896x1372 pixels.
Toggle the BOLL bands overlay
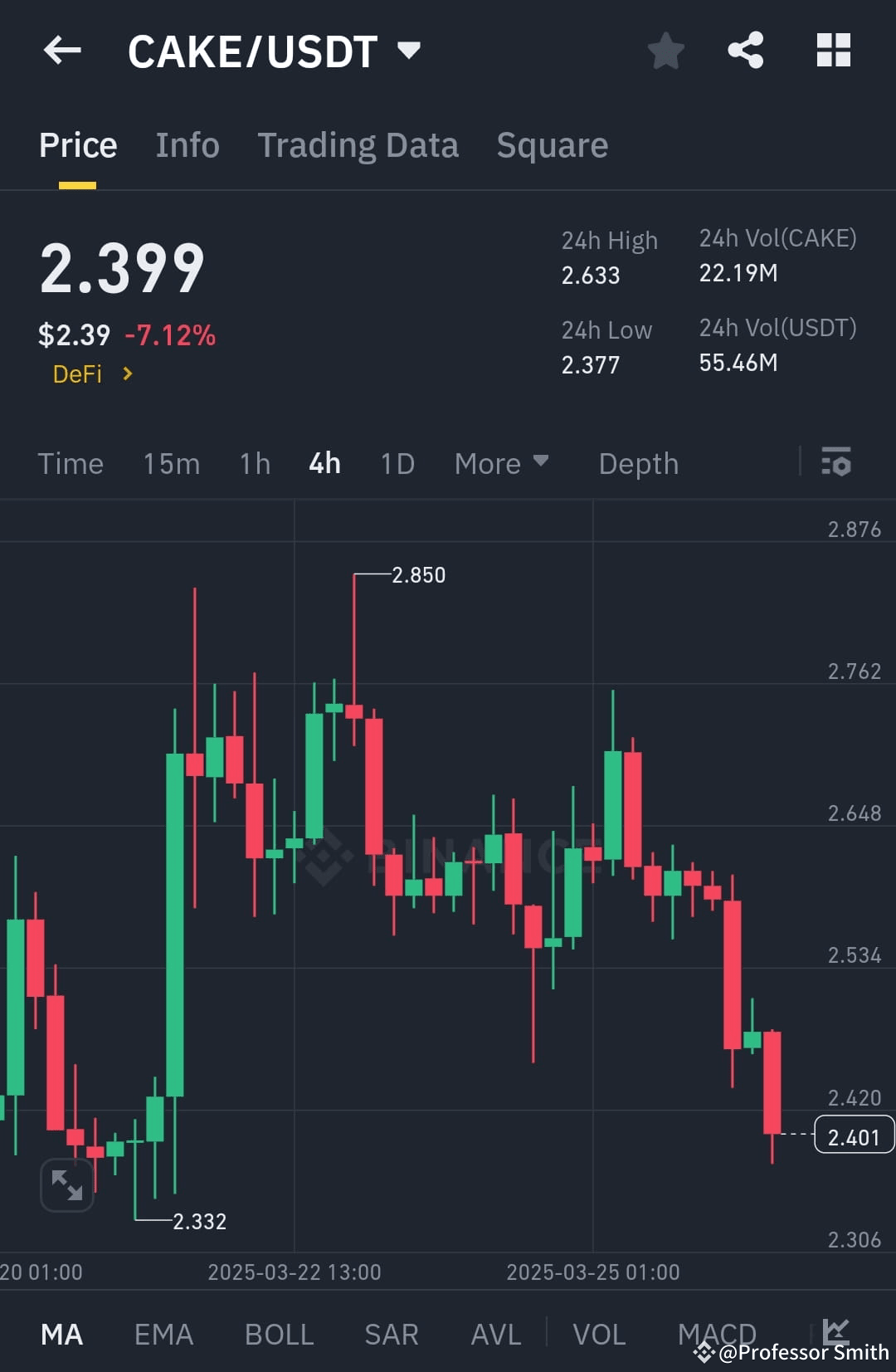(278, 1334)
